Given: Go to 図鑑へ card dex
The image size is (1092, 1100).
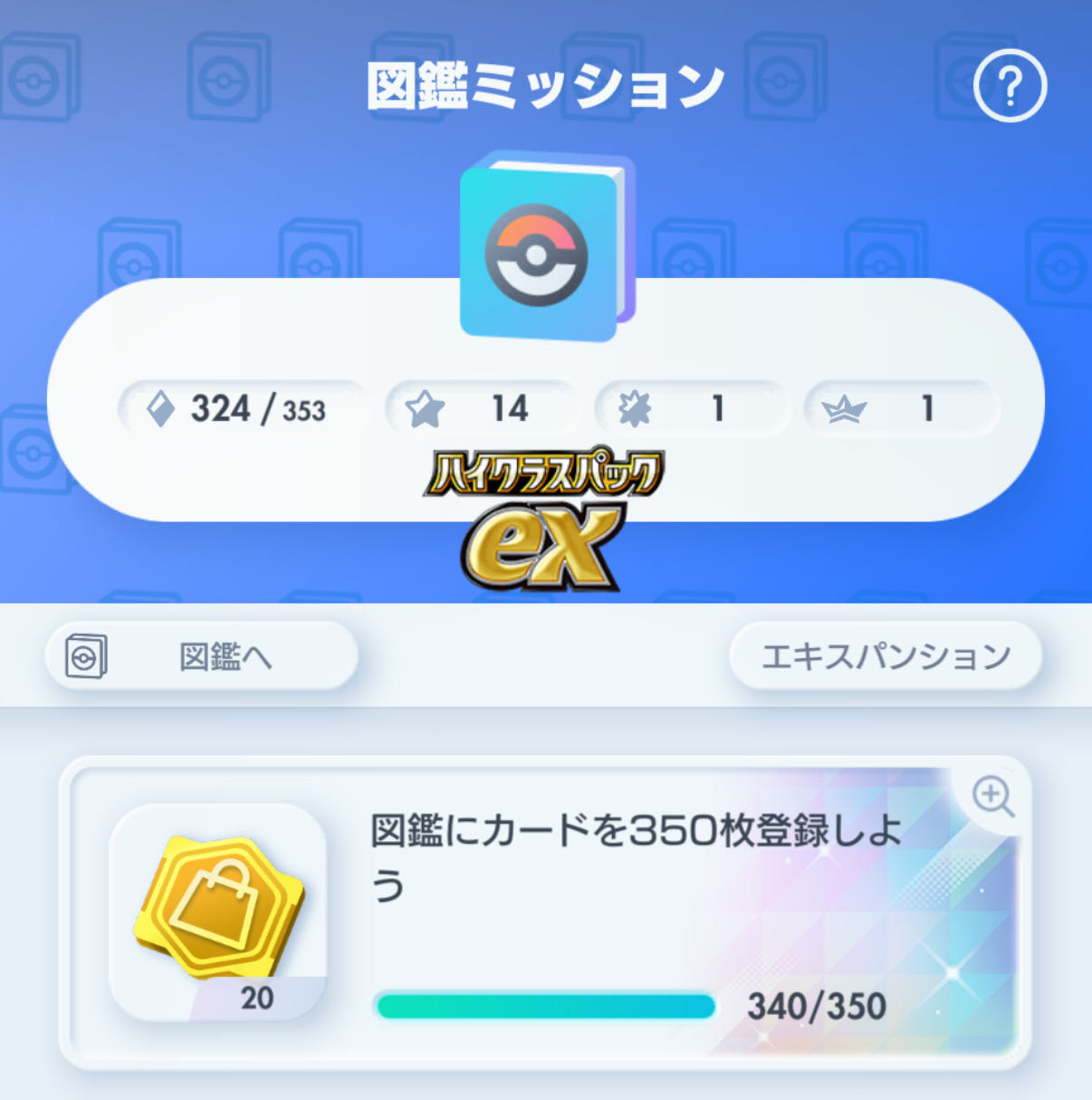Looking at the screenshot, I should click(x=202, y=656).
